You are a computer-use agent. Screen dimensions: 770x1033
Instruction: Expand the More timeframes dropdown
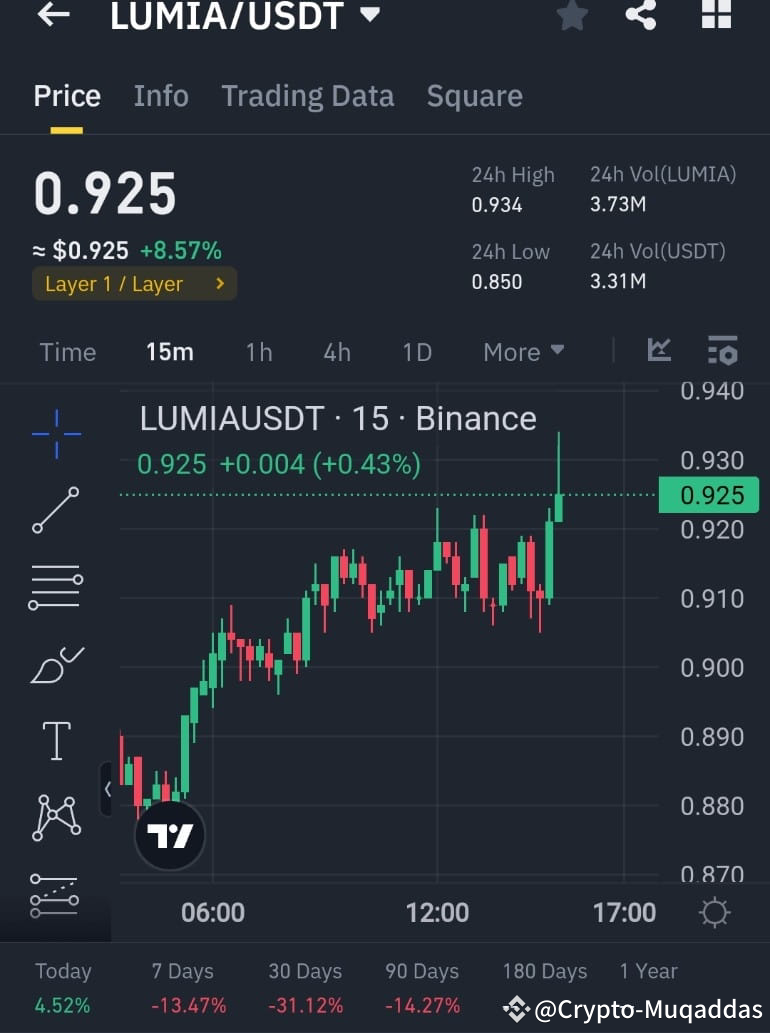[x=523, y=351]
